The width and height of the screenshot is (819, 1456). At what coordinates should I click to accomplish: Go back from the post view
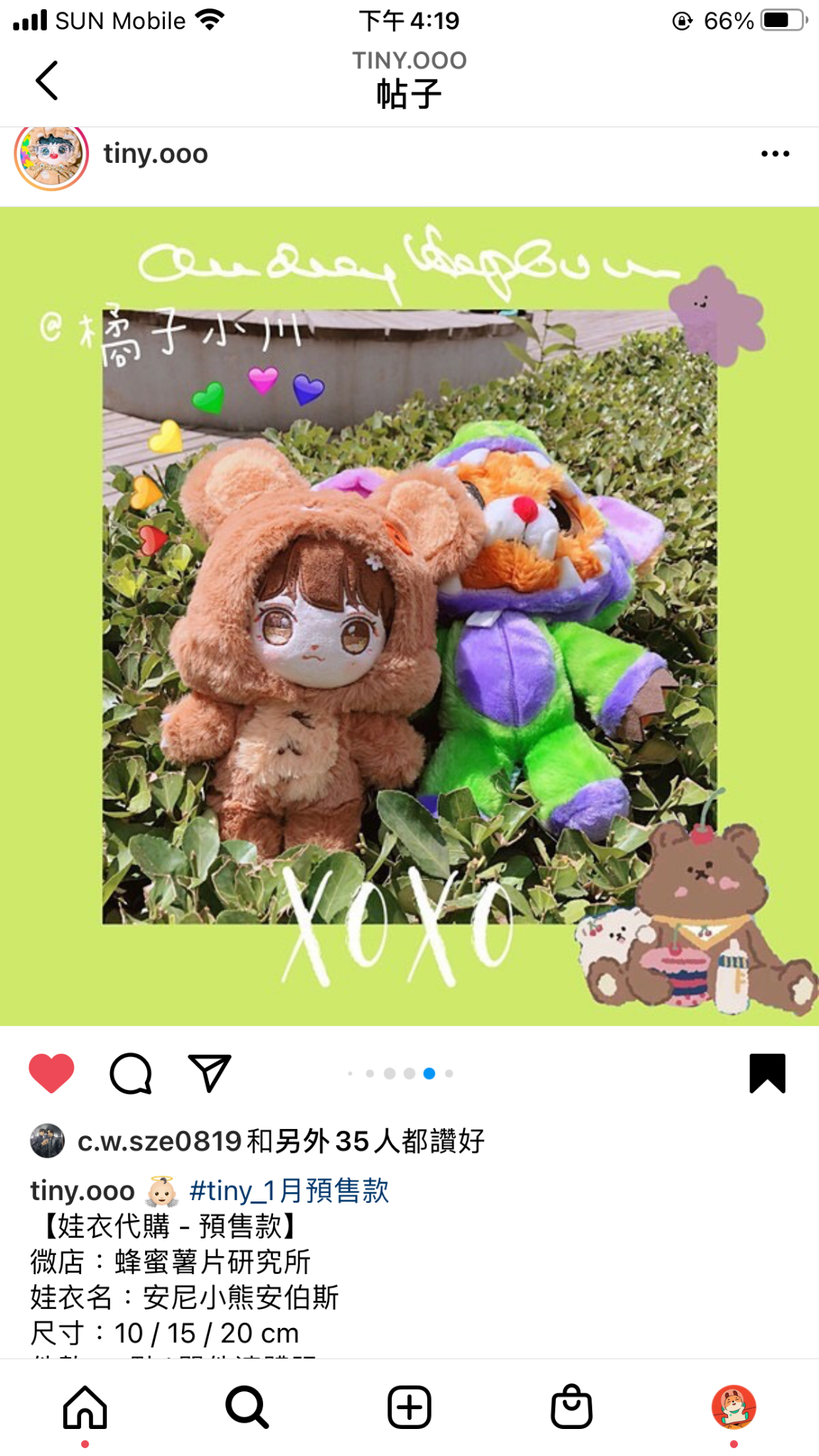pyautogui.click(x=47, y=80)
